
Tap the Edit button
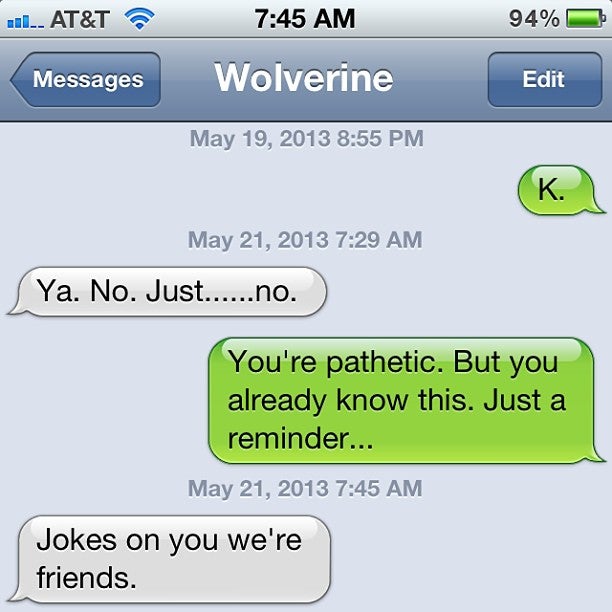(x=543, y=80)
